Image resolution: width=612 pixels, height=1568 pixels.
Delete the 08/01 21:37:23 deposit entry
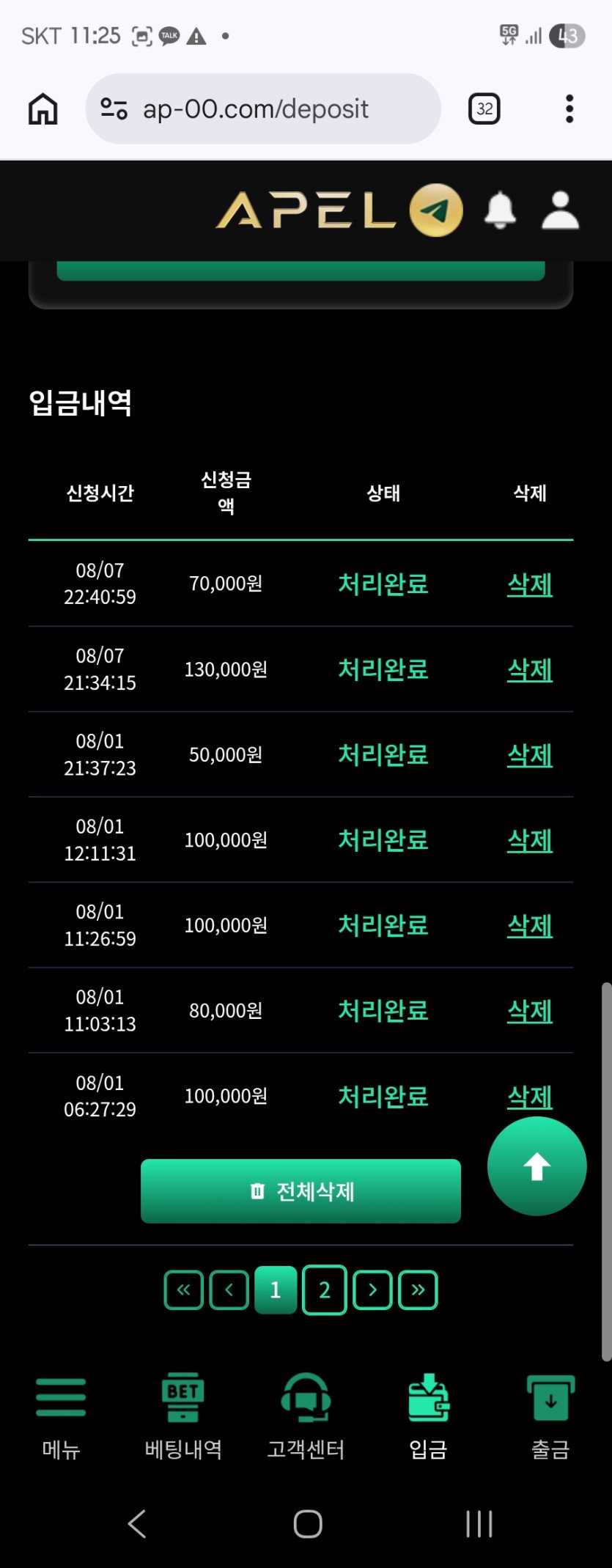(x=530, y=755)
